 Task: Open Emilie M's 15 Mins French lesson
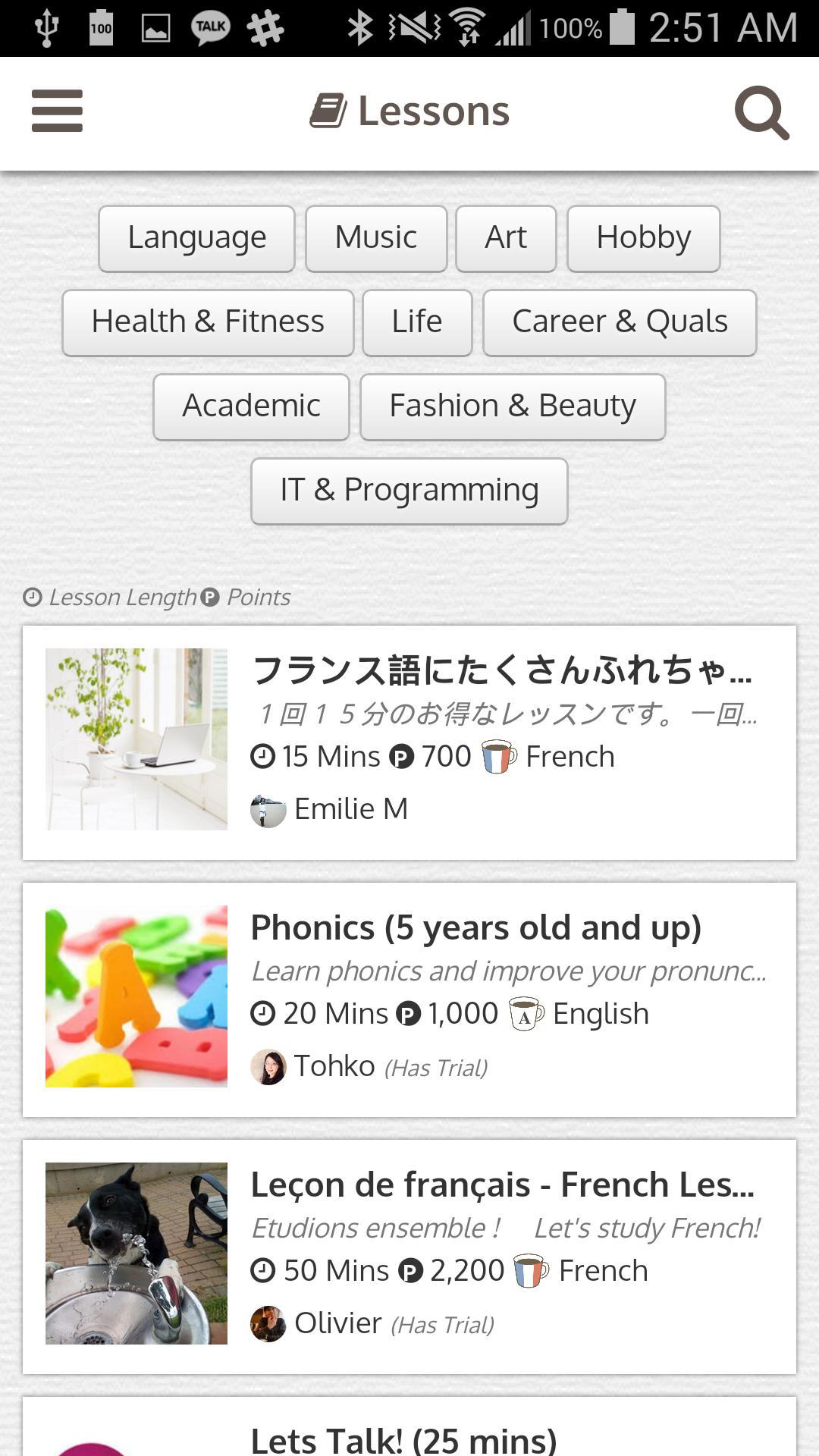click(x=409, y=742)
